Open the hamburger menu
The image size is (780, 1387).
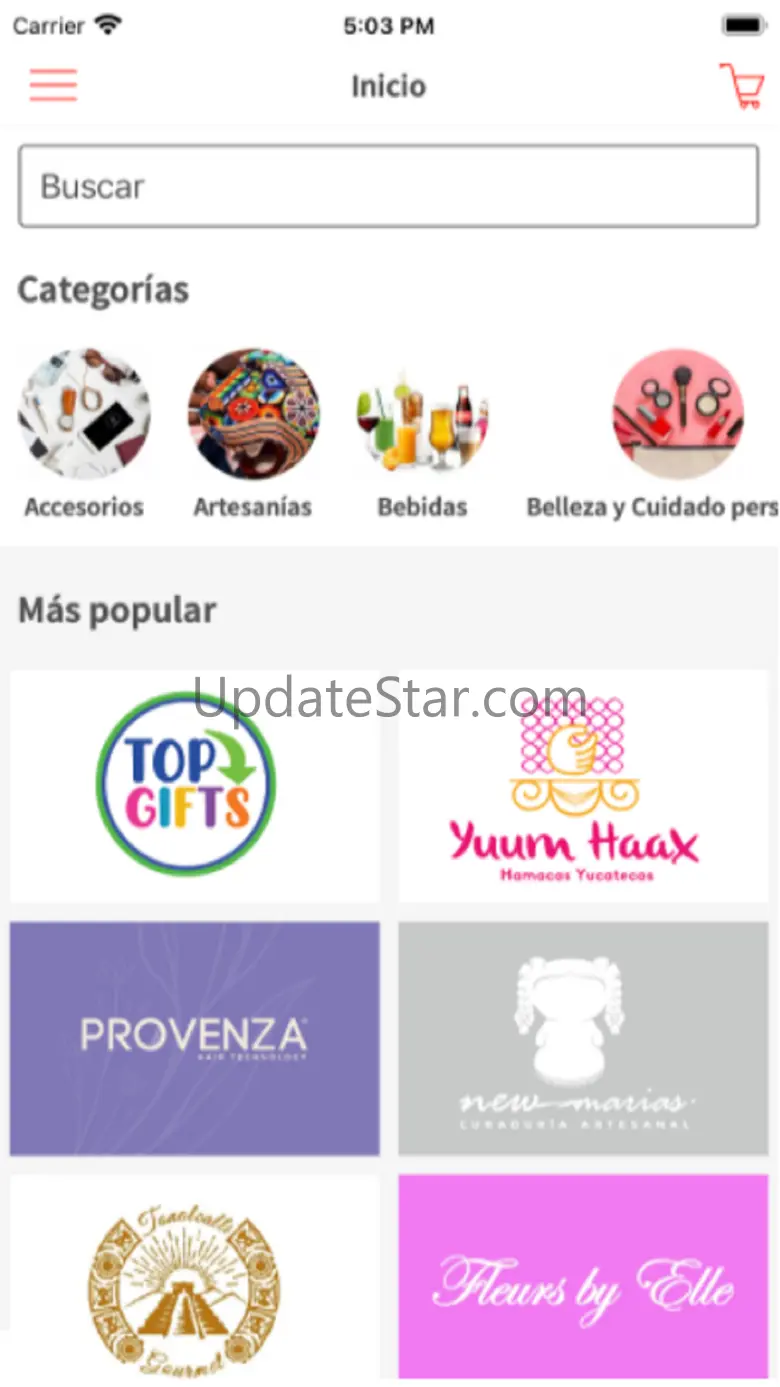pos(53,85)
